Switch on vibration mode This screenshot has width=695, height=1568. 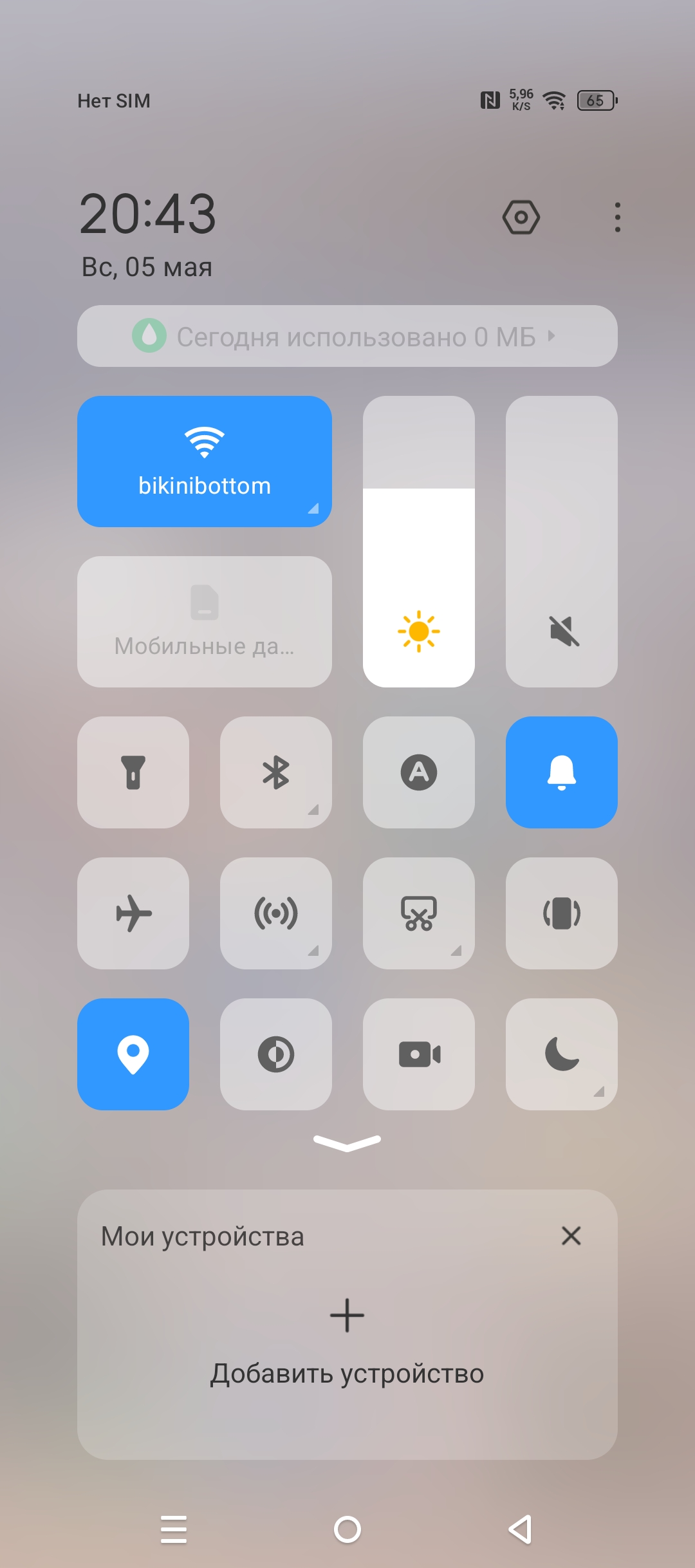[x=562, y=913]
